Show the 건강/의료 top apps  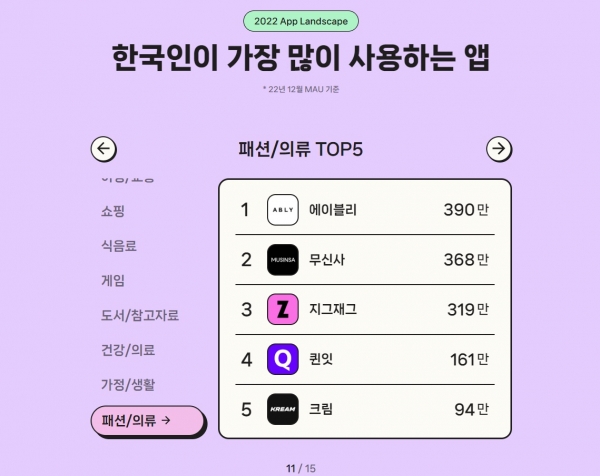tap(127, 350)
